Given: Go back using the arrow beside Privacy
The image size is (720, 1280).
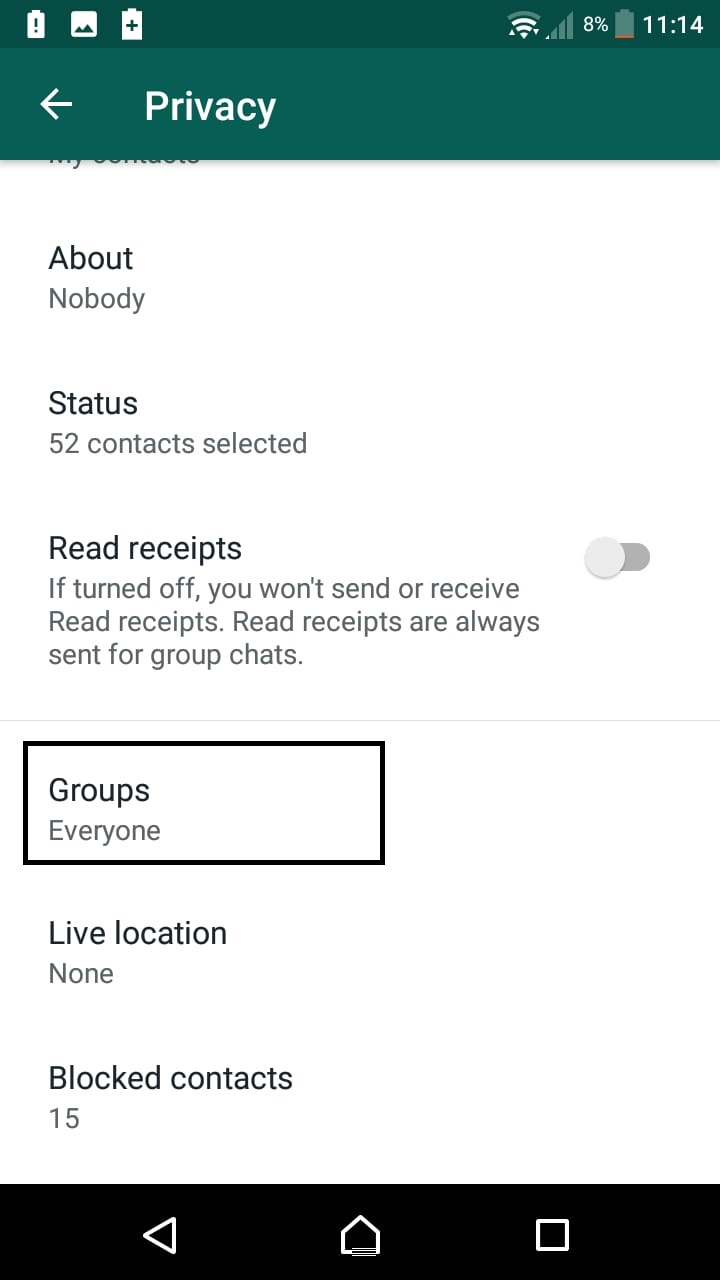Looking at the screenshot, I should coord(56,105).
